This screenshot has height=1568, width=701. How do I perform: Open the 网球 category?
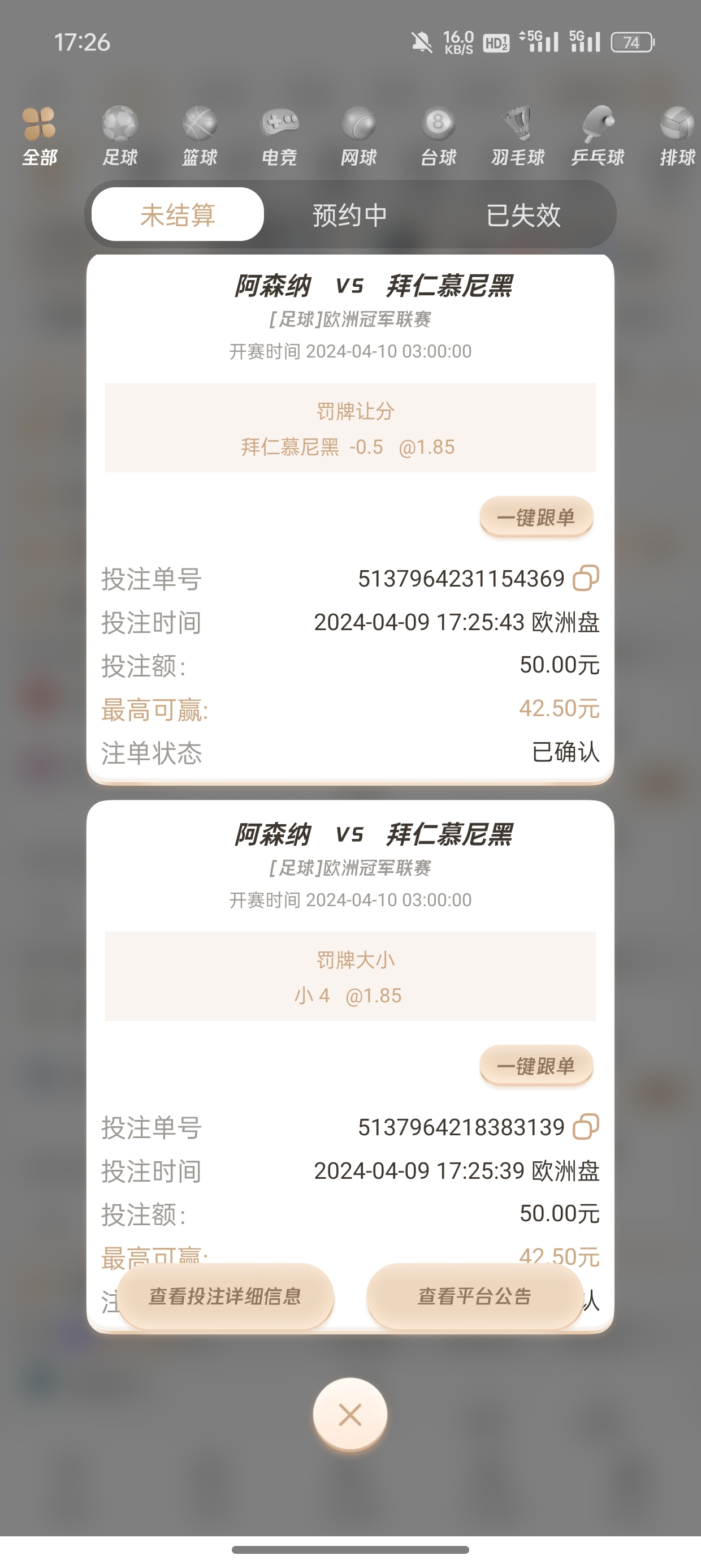[x=359, y=136]
